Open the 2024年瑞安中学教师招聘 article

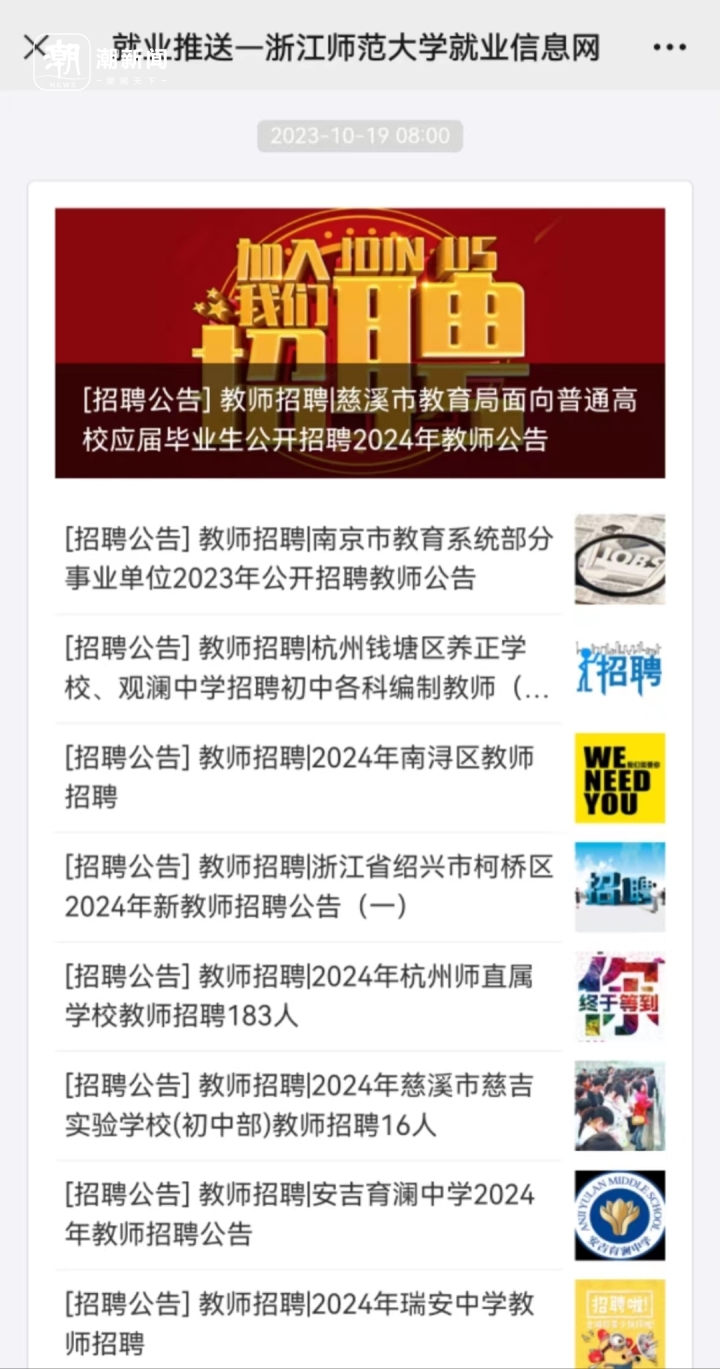[x=360, y=1320]
